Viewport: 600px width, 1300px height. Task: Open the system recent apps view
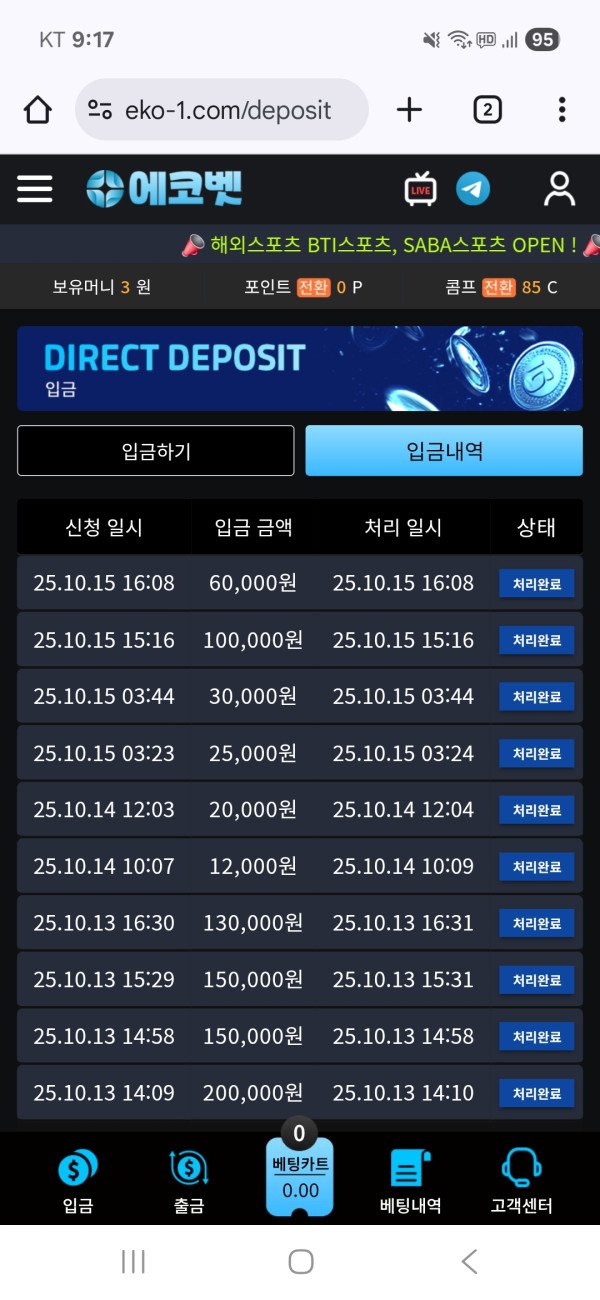[x=132, y=1261]
